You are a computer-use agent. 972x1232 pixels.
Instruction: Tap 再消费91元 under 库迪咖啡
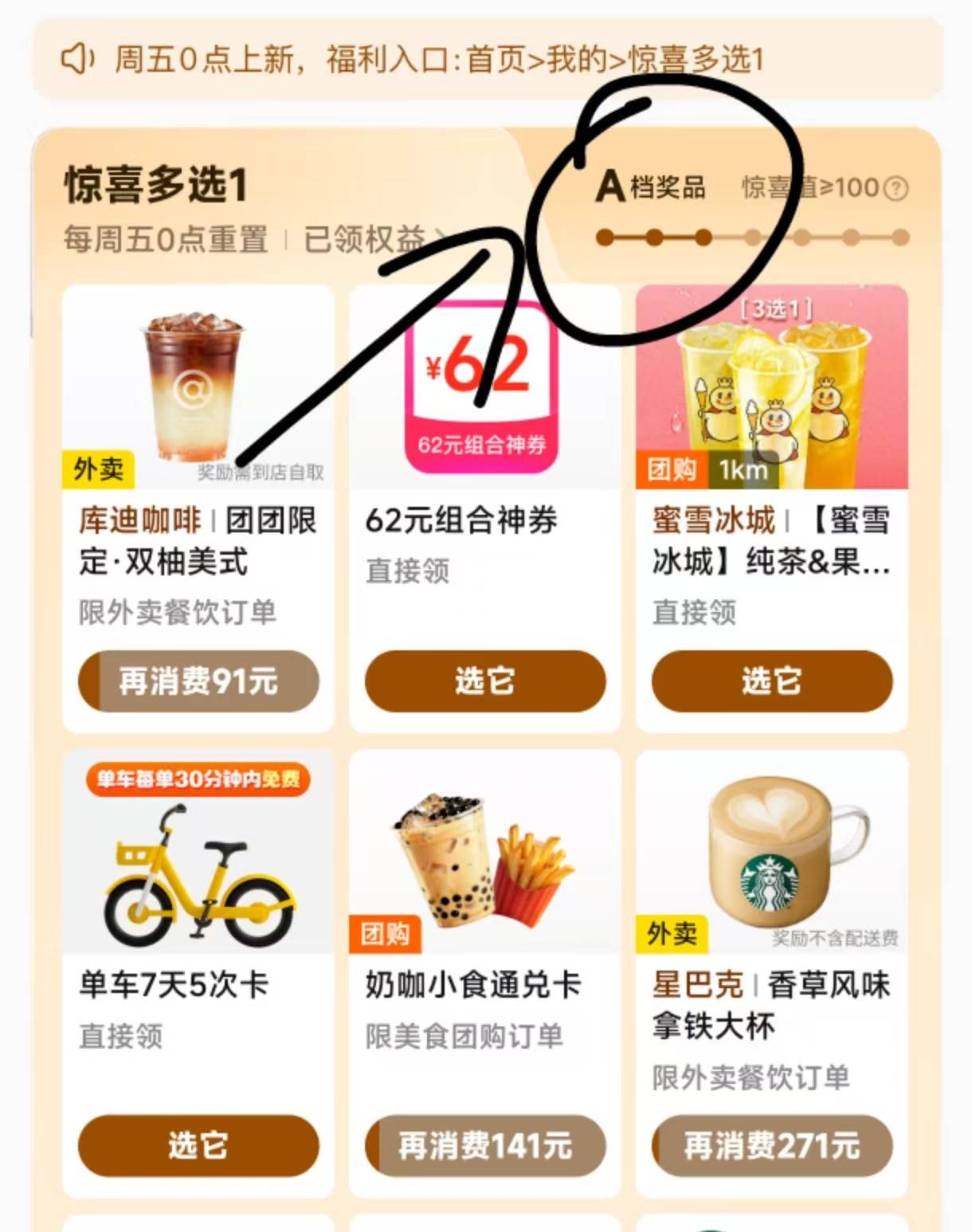click(198, 681)
